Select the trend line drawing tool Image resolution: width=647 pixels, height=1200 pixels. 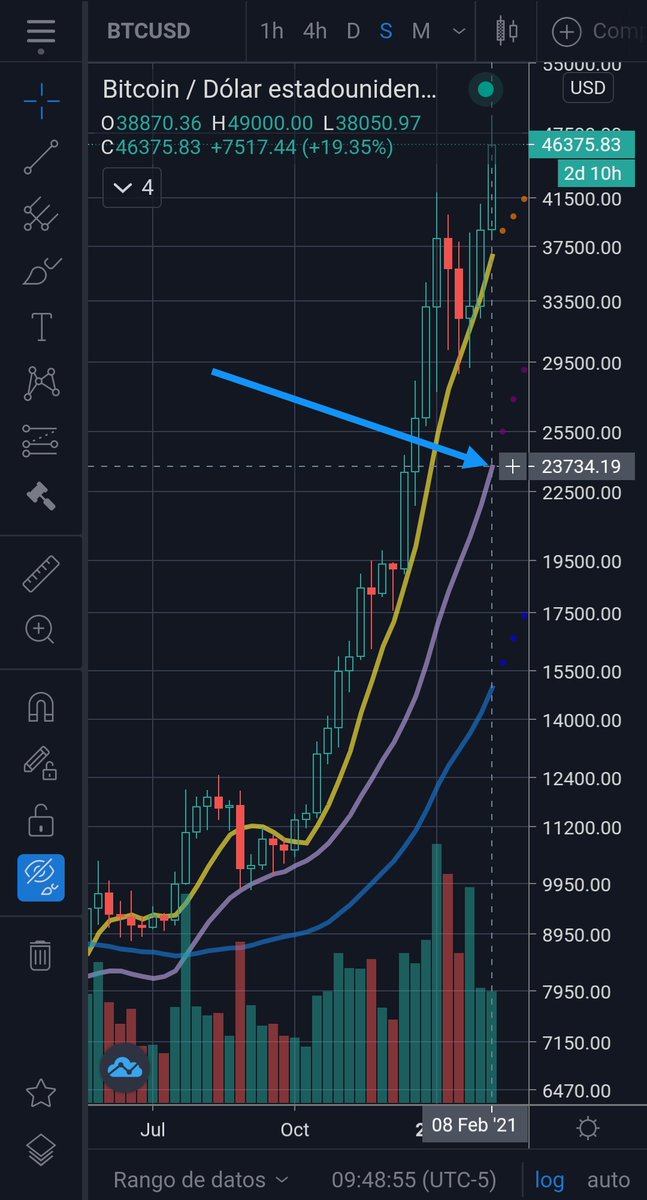coord(41,157)
